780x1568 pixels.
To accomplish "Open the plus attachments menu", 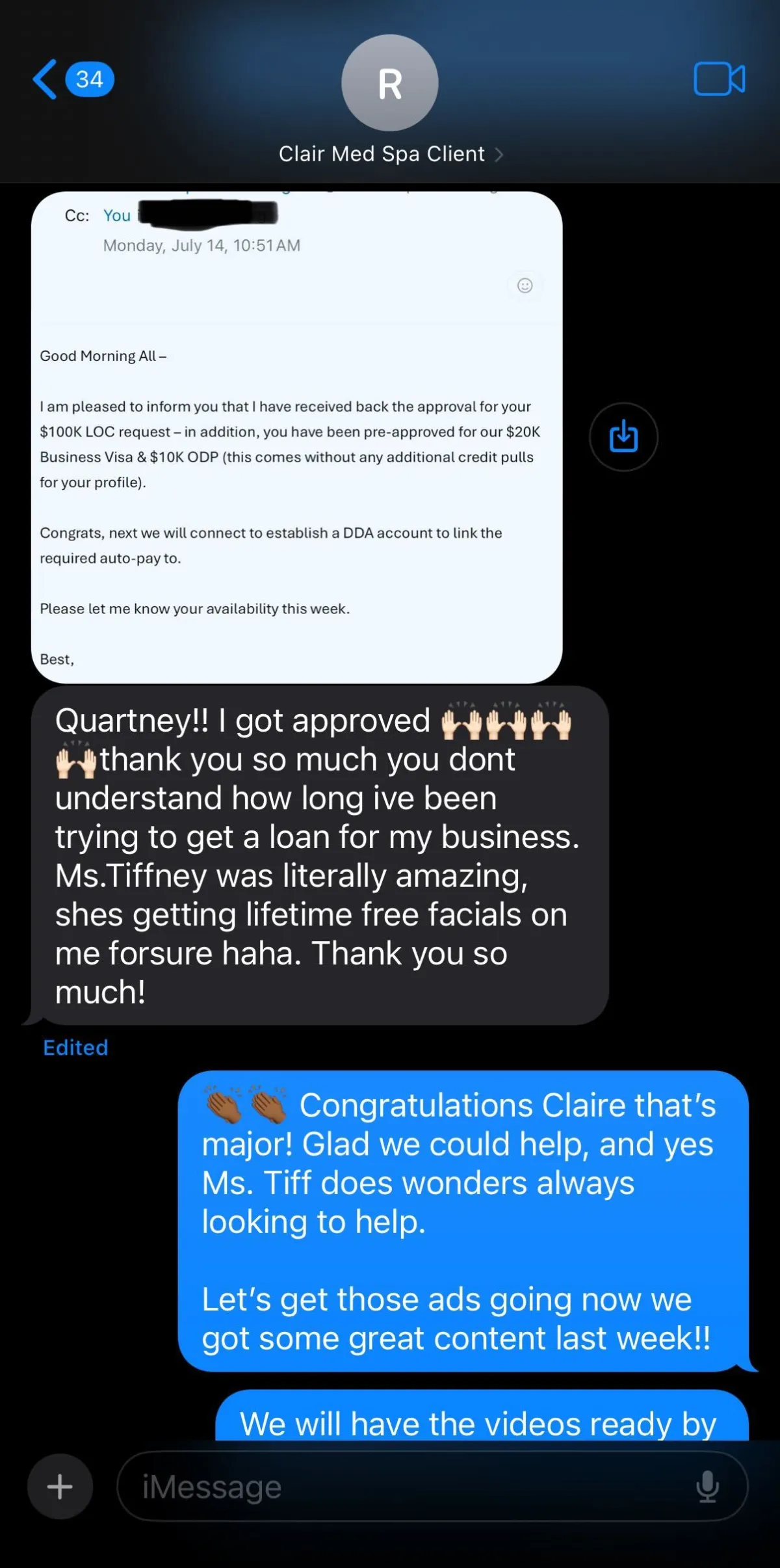I will (x=60, y=1486).
